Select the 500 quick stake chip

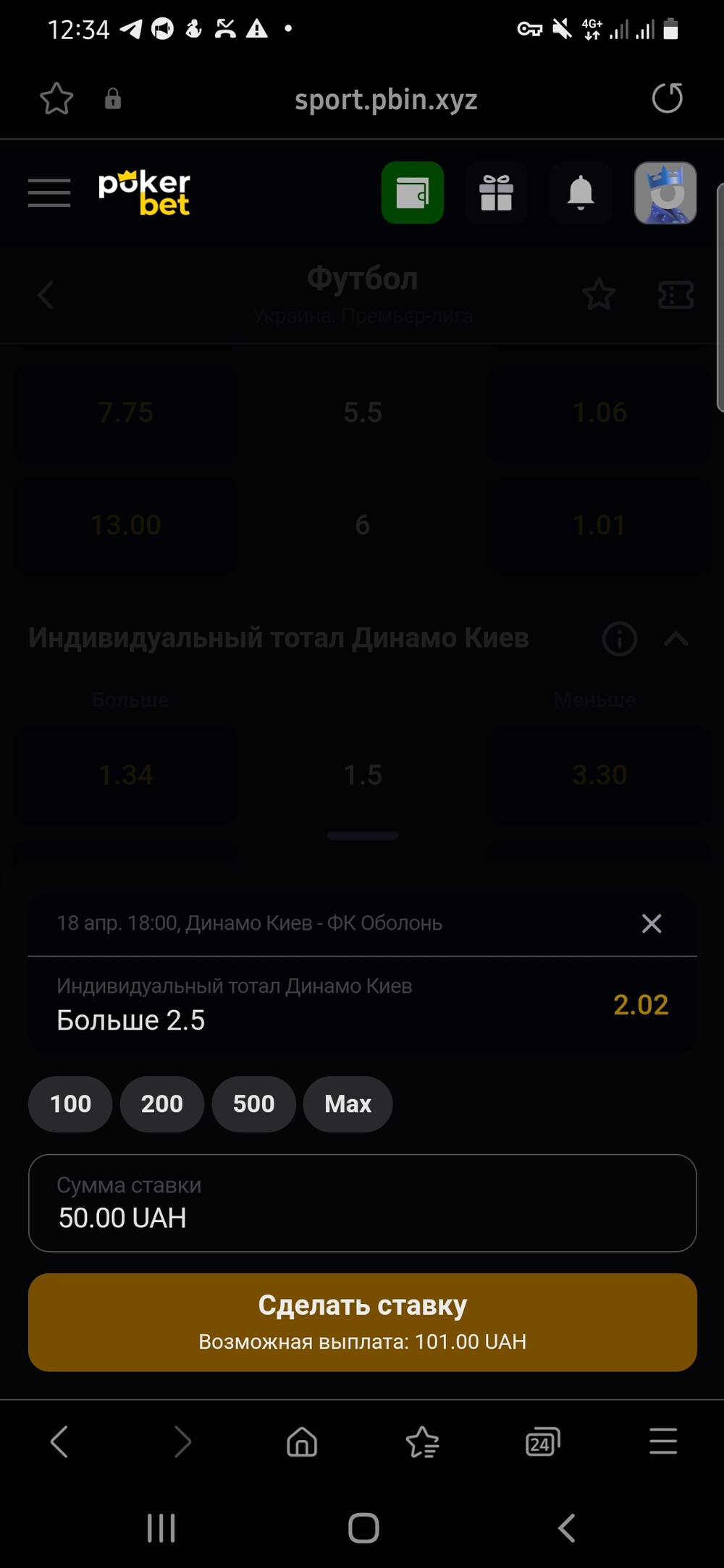point(254,1103)
